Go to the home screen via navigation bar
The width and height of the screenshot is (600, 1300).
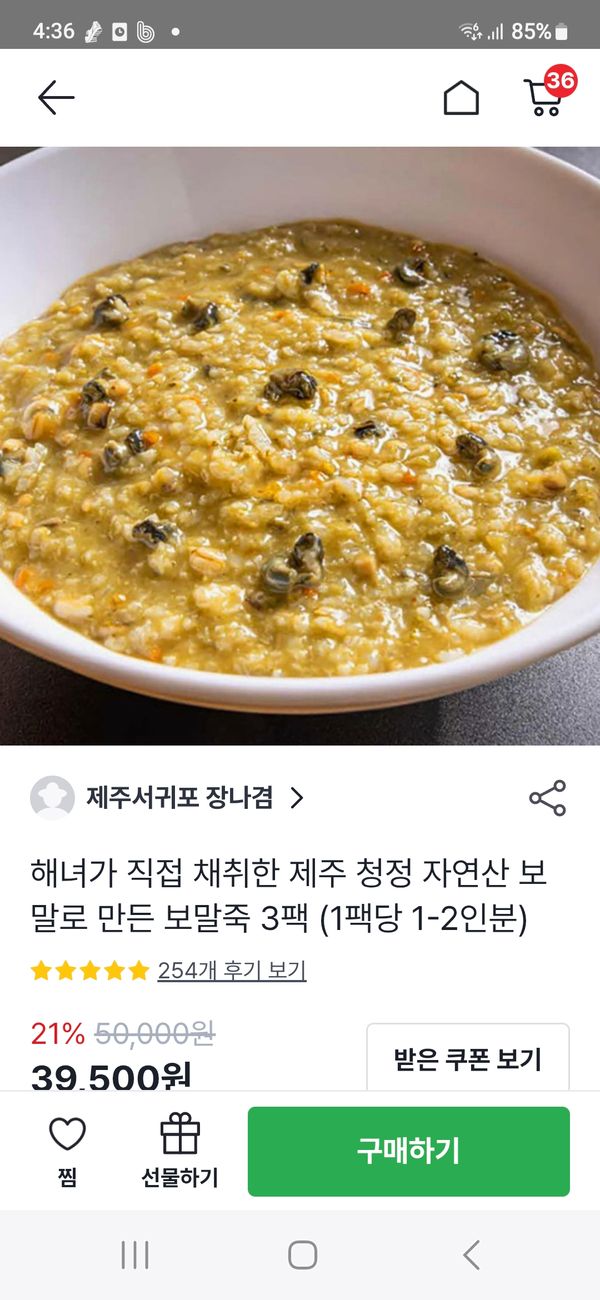[x=302, y=1255]
